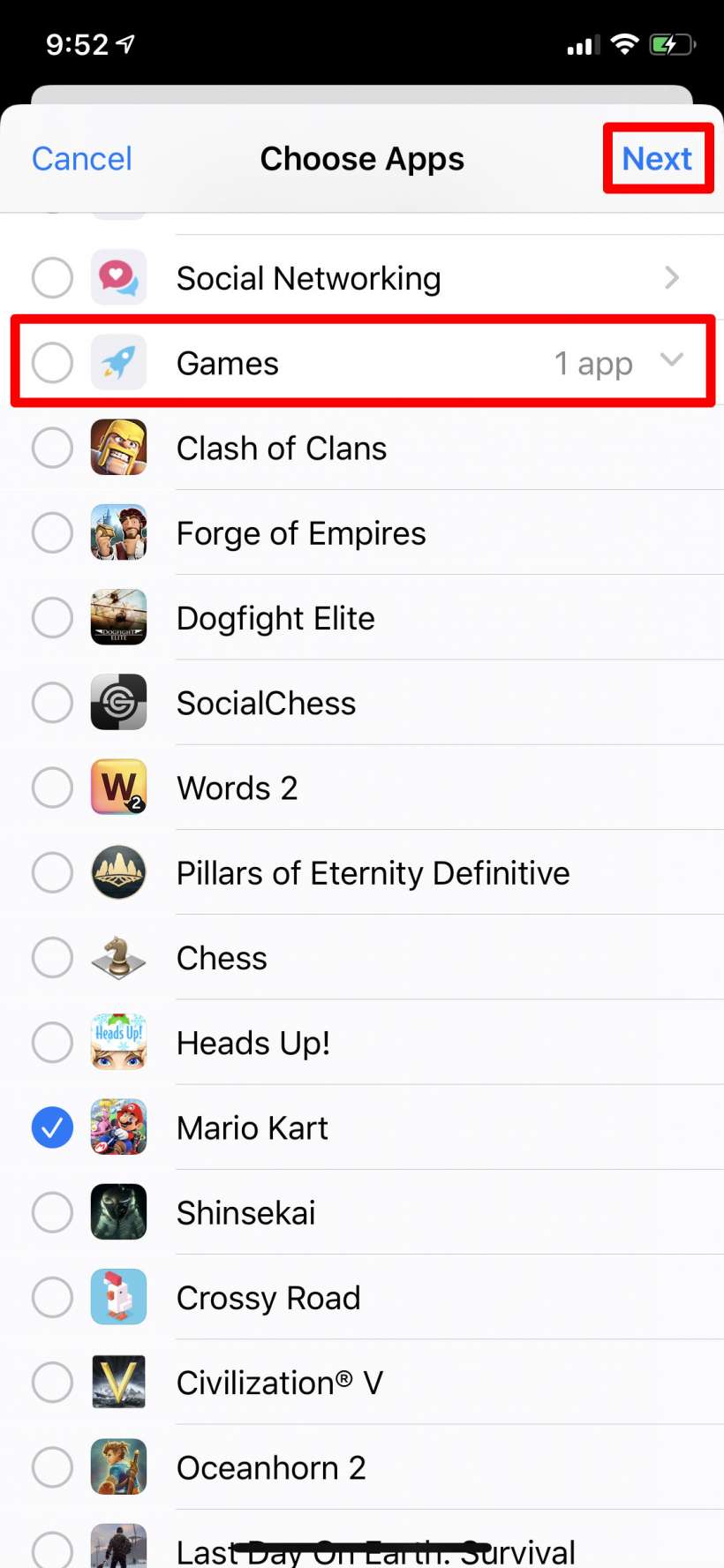Choose Oceanhorn 2
The height and width of the screenshot is (1568, 724).
pyautogui.click(x=52, y=1467)
